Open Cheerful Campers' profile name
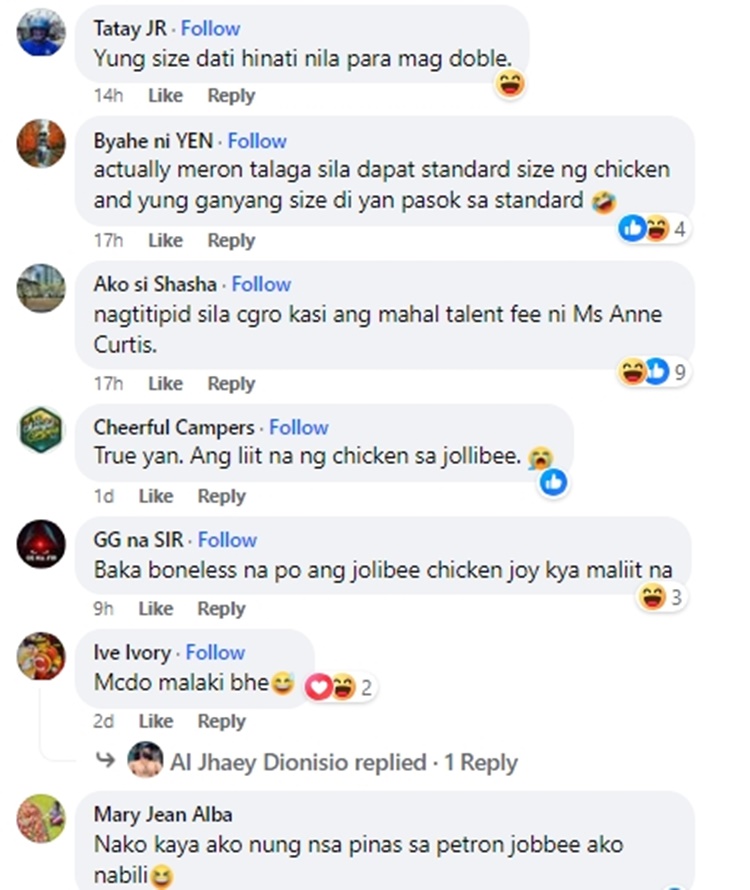Image resolution: width=750 pixels, height=890 pixels. click(174, 428)
